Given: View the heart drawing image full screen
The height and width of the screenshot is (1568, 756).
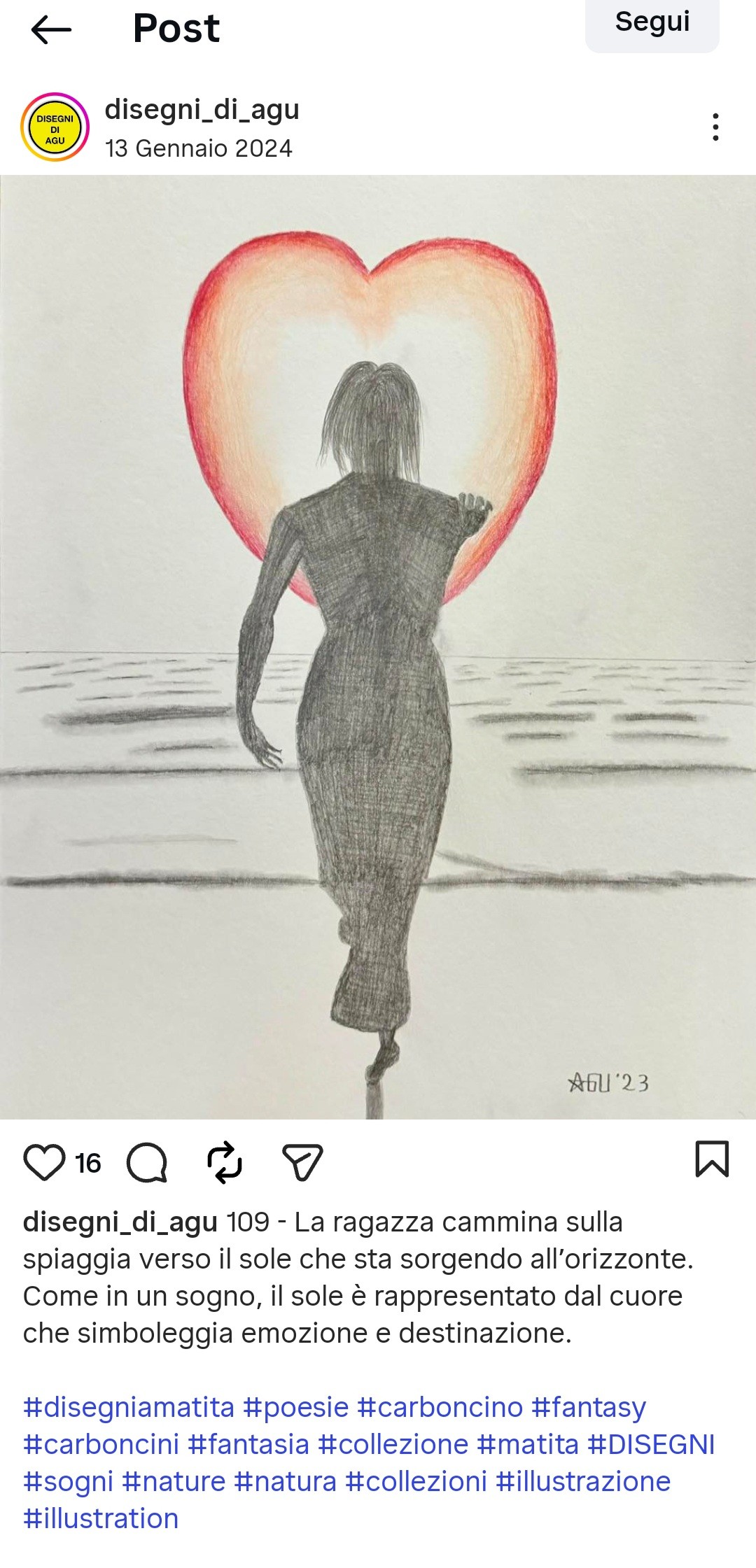Looking at the screenshot, I should [378, 647].
